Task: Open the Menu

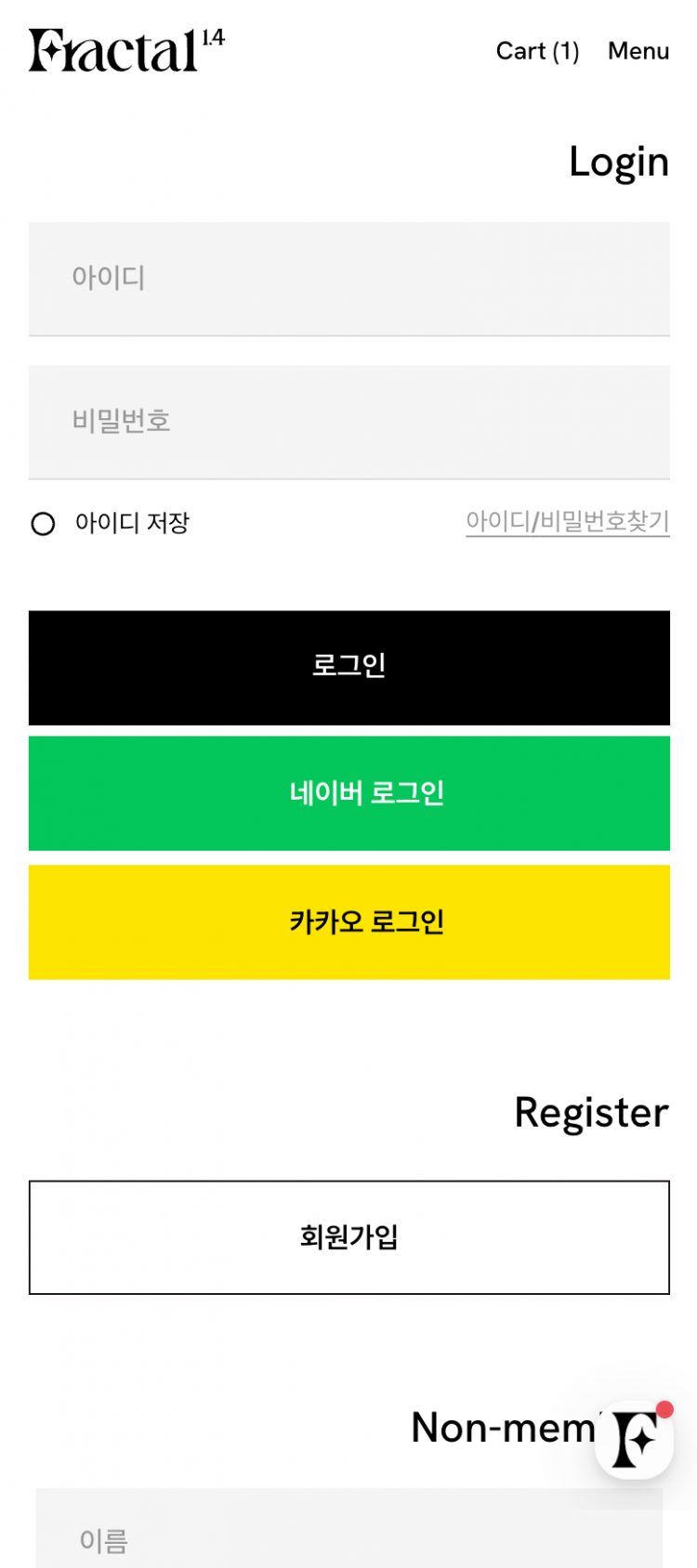Action: [638, 51]
